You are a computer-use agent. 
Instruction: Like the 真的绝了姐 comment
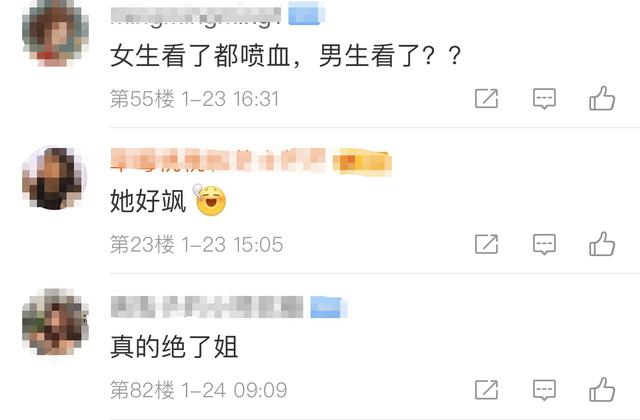point(602,389)
